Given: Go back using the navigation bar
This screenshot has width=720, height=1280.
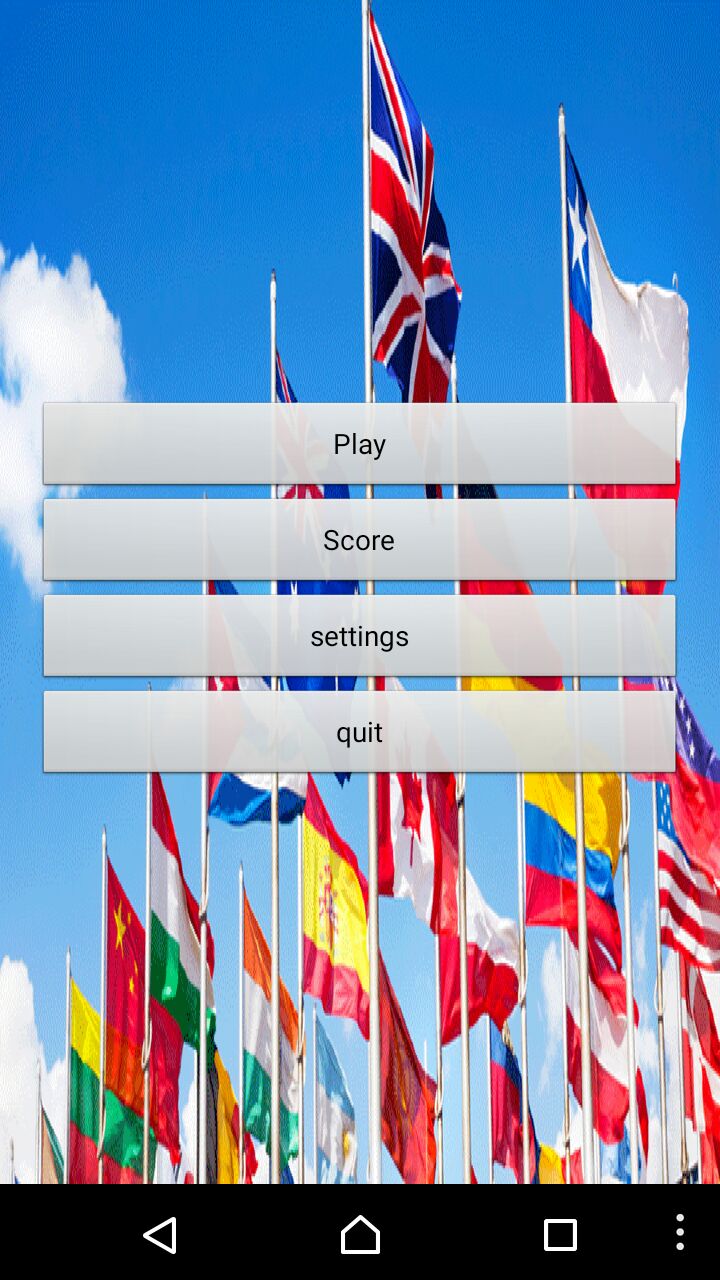Looking at the screenshot, I should (160, 1235).
